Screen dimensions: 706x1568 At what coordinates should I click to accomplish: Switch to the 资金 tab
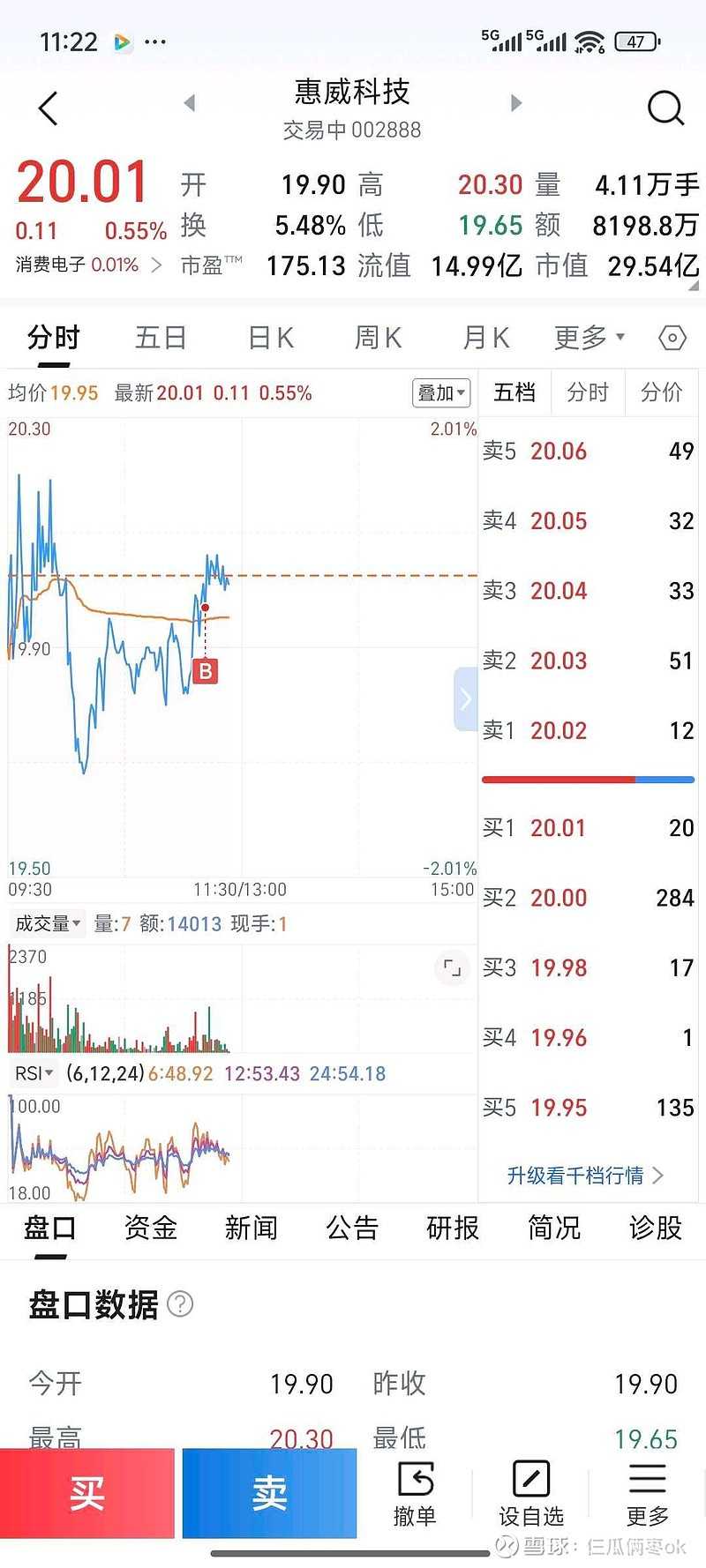(x=151, y=1228)
